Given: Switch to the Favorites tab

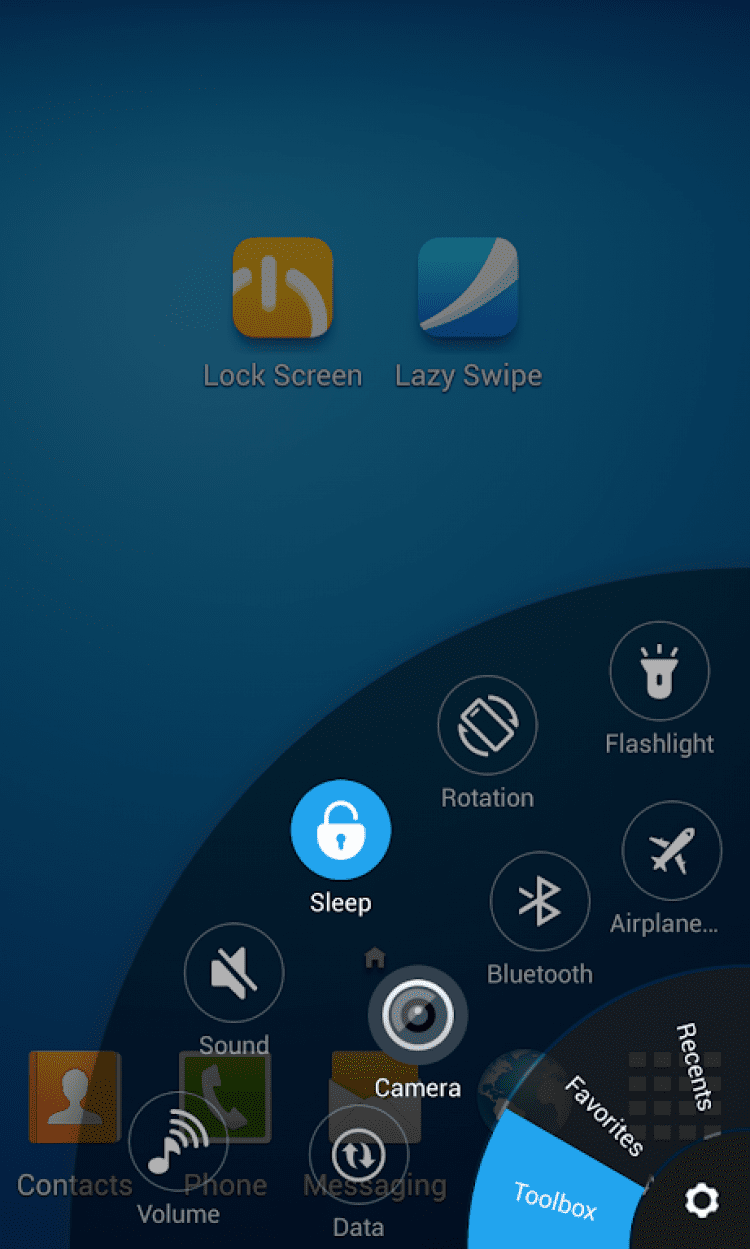Looking at the screenshot, I should click(603, 1115).
